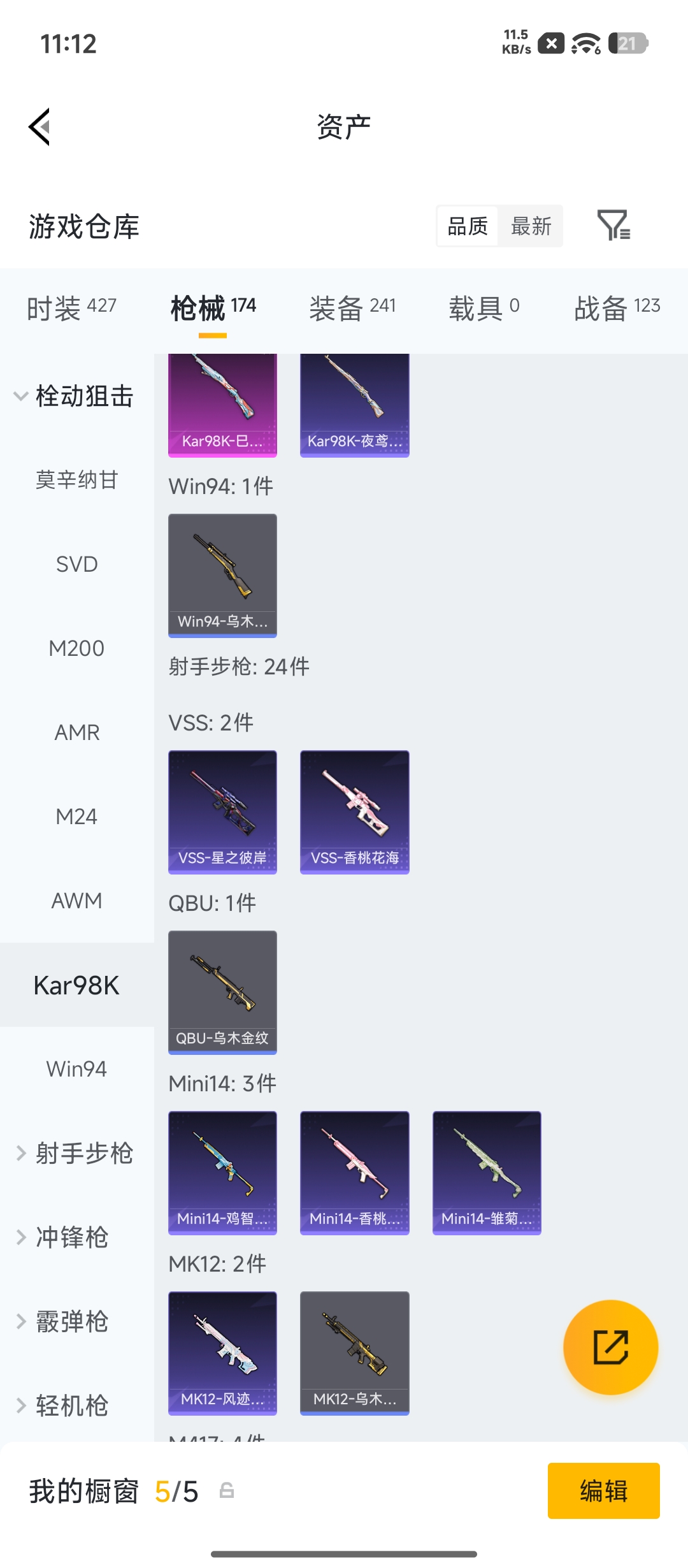Tap the 编辑 button for 我的橱窗
Screen dimensions: 688x1568
click(603, 1491)
